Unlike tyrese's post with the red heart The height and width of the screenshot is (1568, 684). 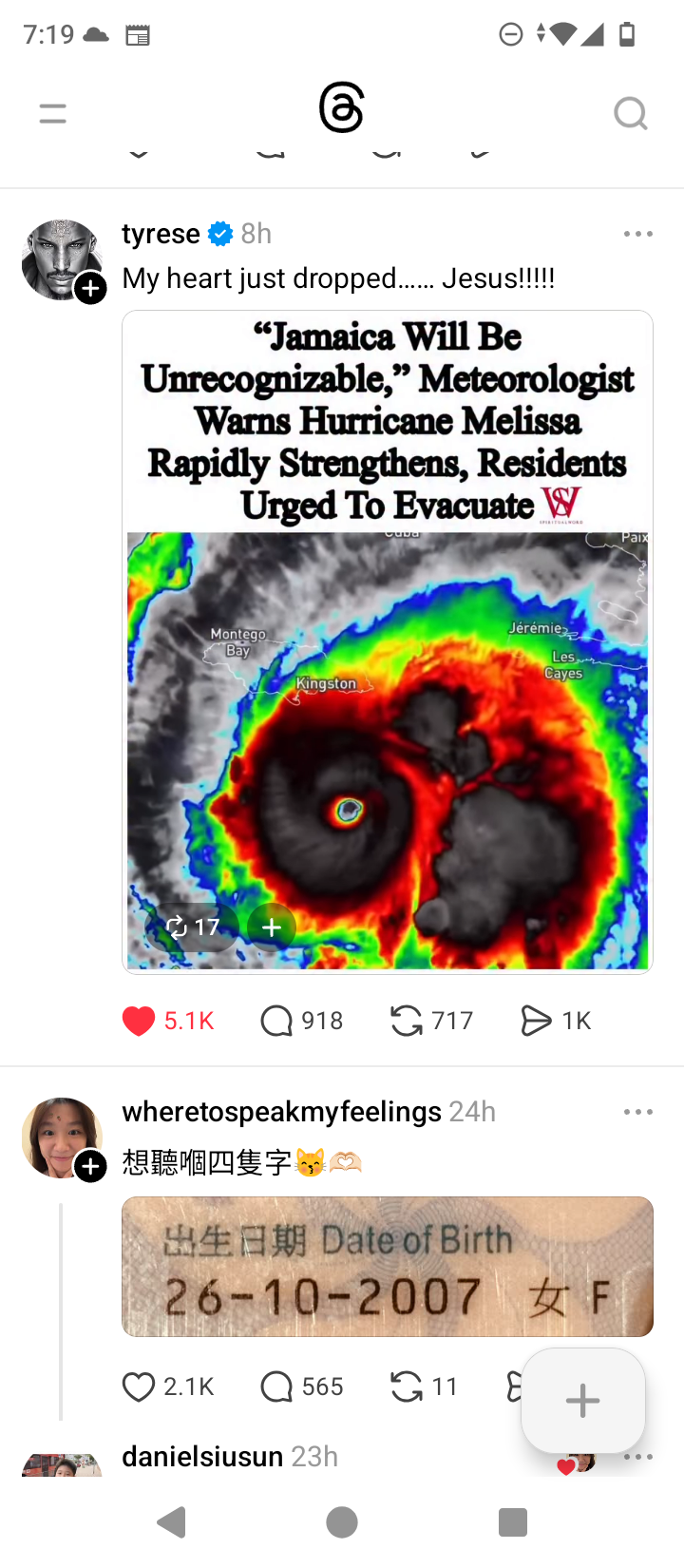139,1021
